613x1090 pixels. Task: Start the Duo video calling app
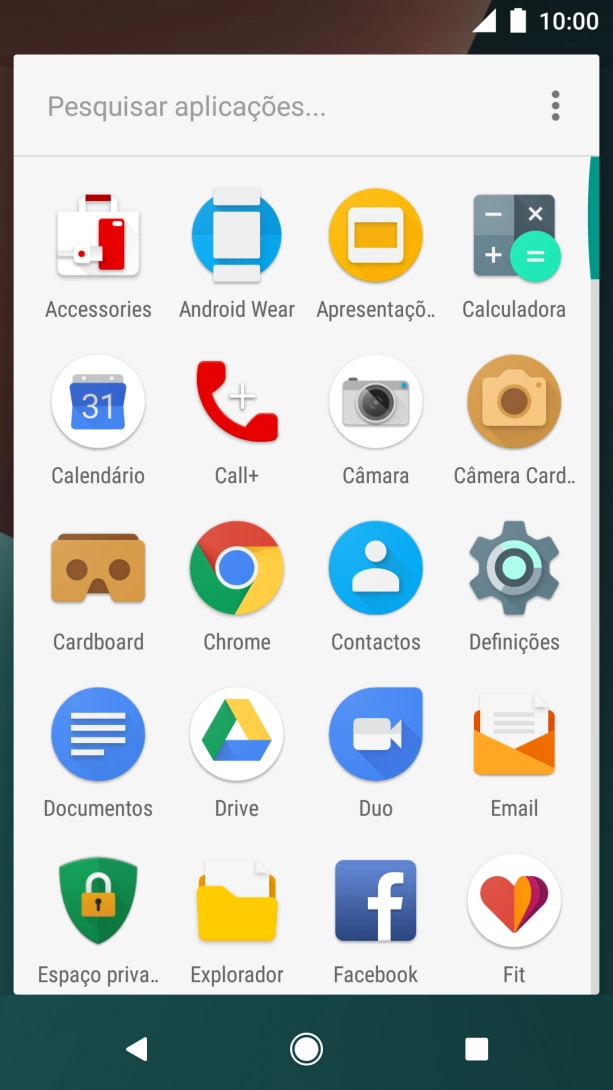click(x=376, y=735)
